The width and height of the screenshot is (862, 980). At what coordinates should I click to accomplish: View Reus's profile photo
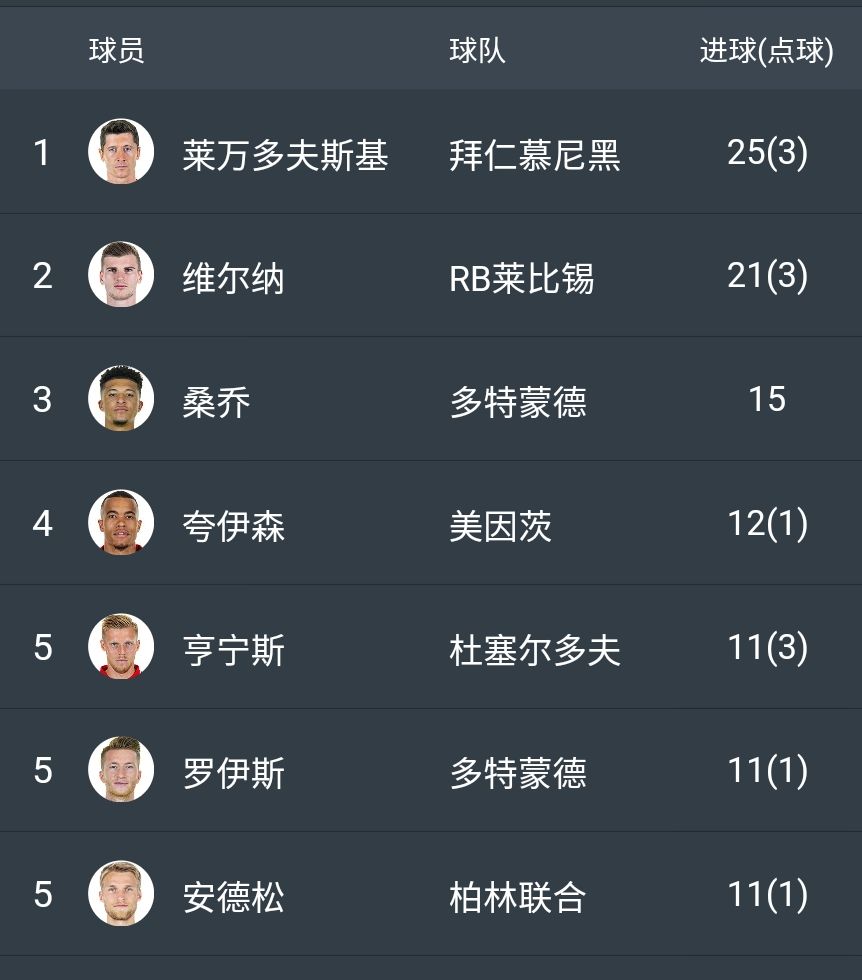(122, 770)
